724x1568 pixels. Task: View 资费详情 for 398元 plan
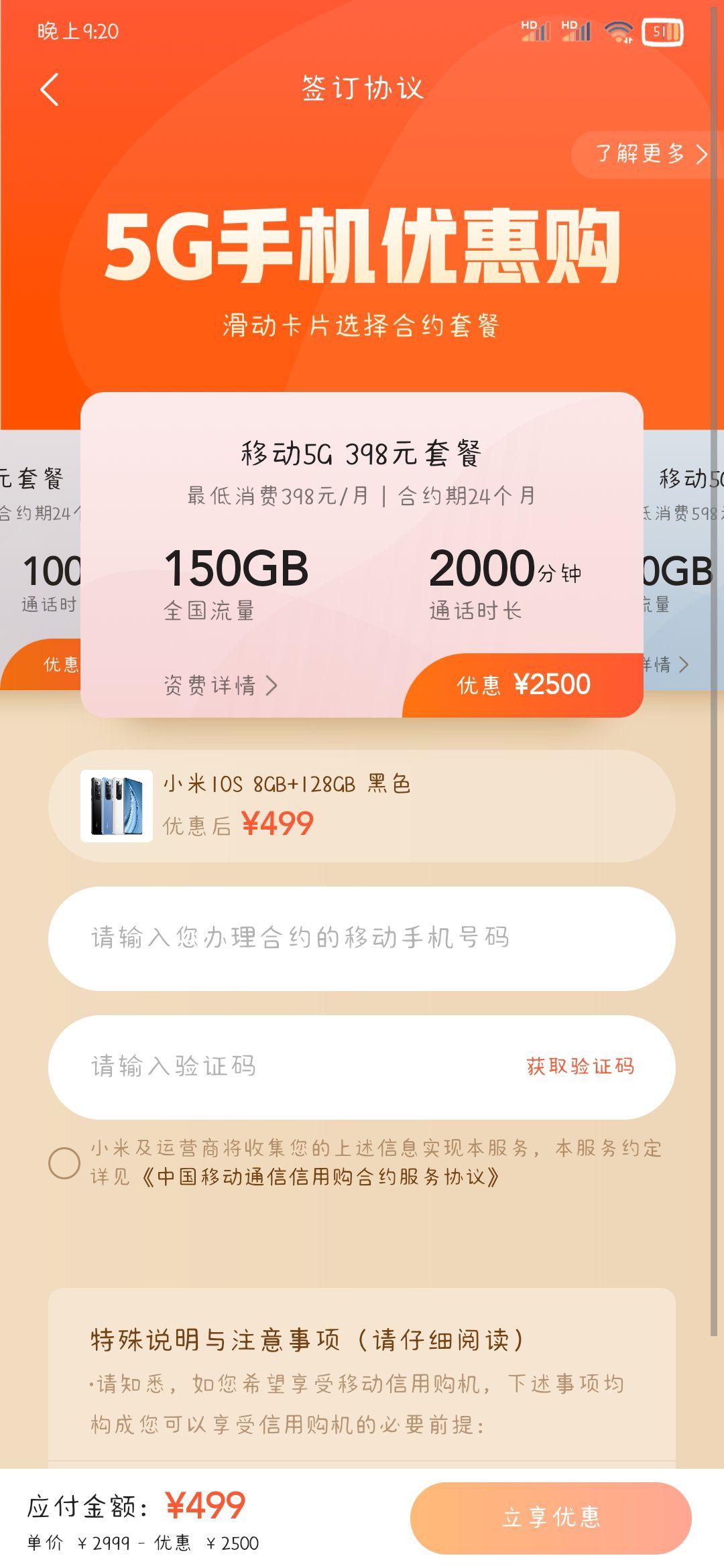pyautogui.click(x=220, y=685)
